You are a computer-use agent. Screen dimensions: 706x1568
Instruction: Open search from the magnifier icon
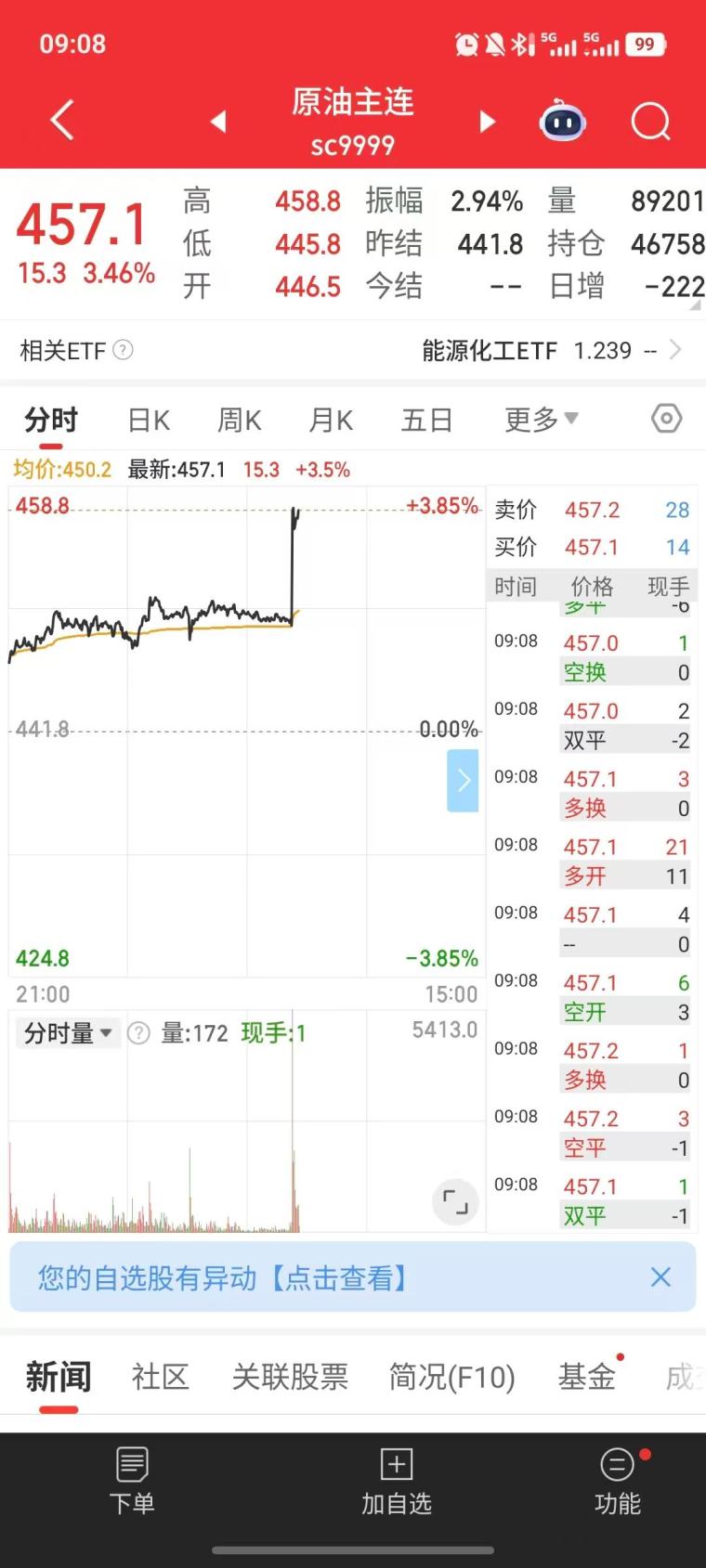pos(650,122)
